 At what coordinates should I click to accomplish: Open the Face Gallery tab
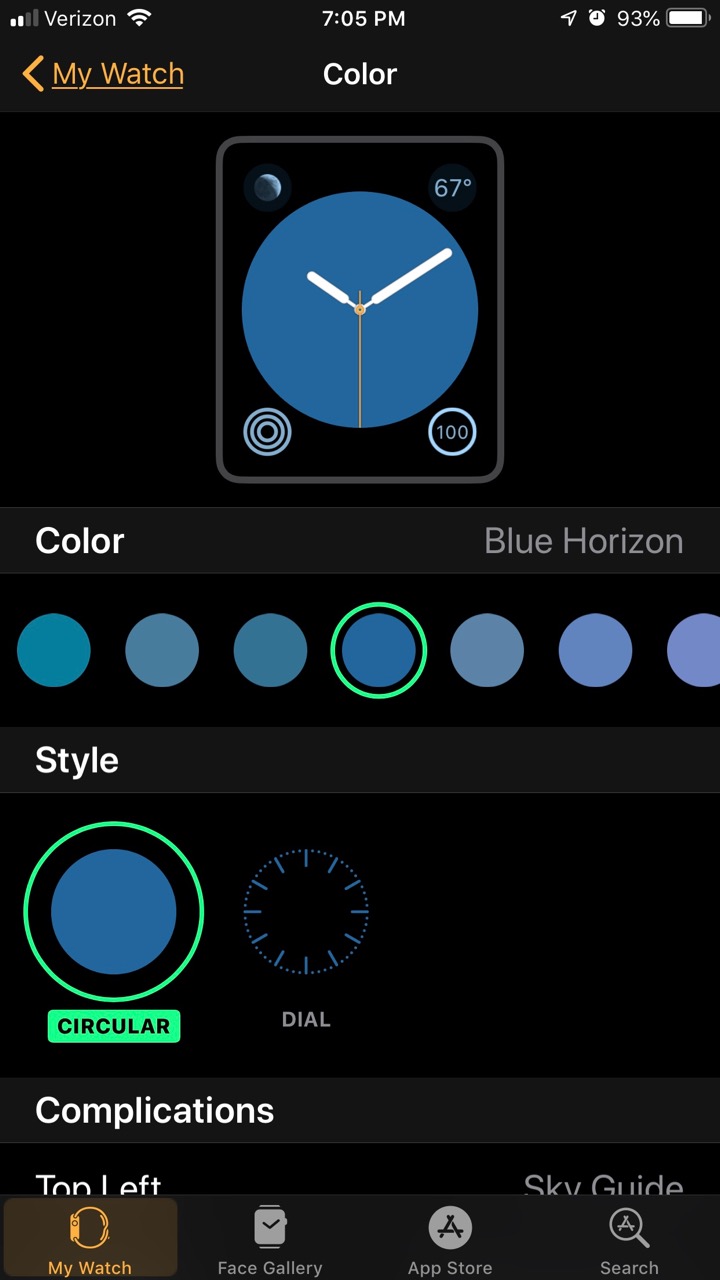(270, 1239)
